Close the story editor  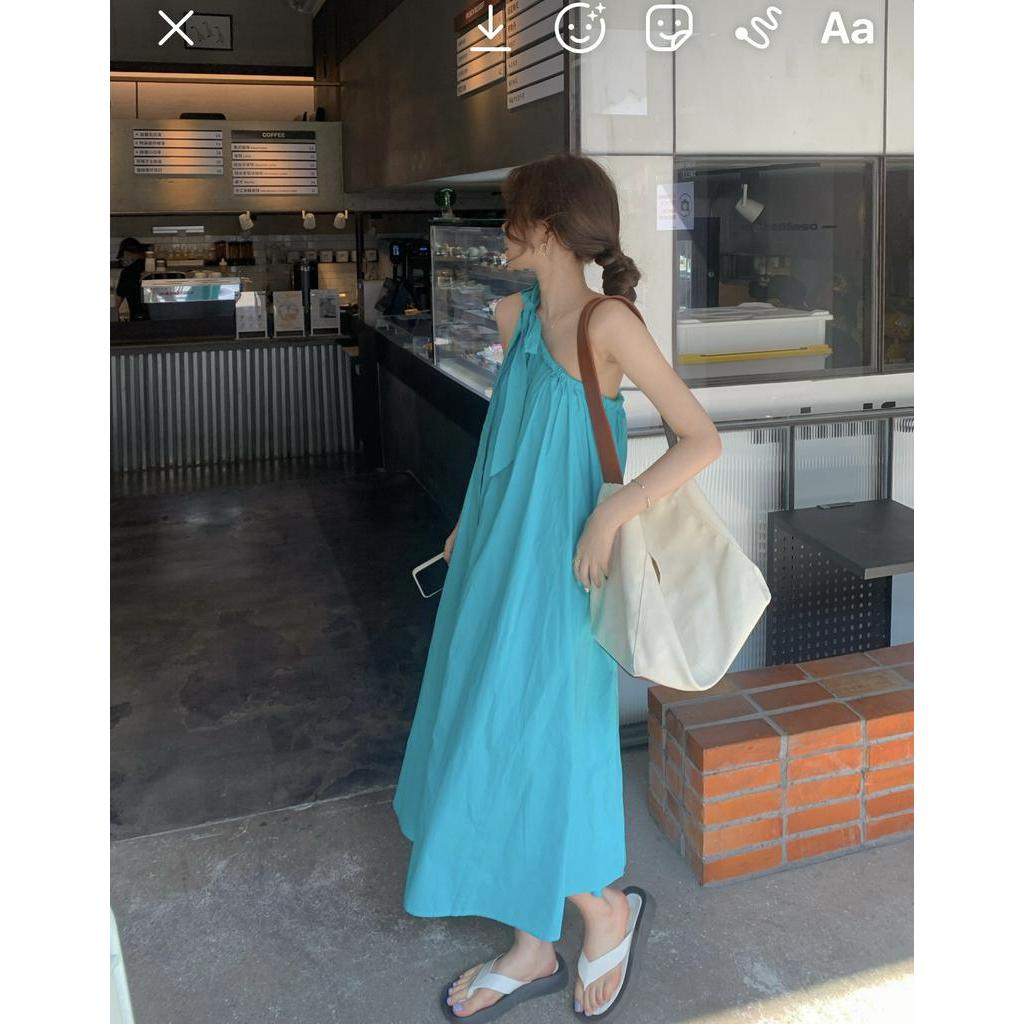176,28
